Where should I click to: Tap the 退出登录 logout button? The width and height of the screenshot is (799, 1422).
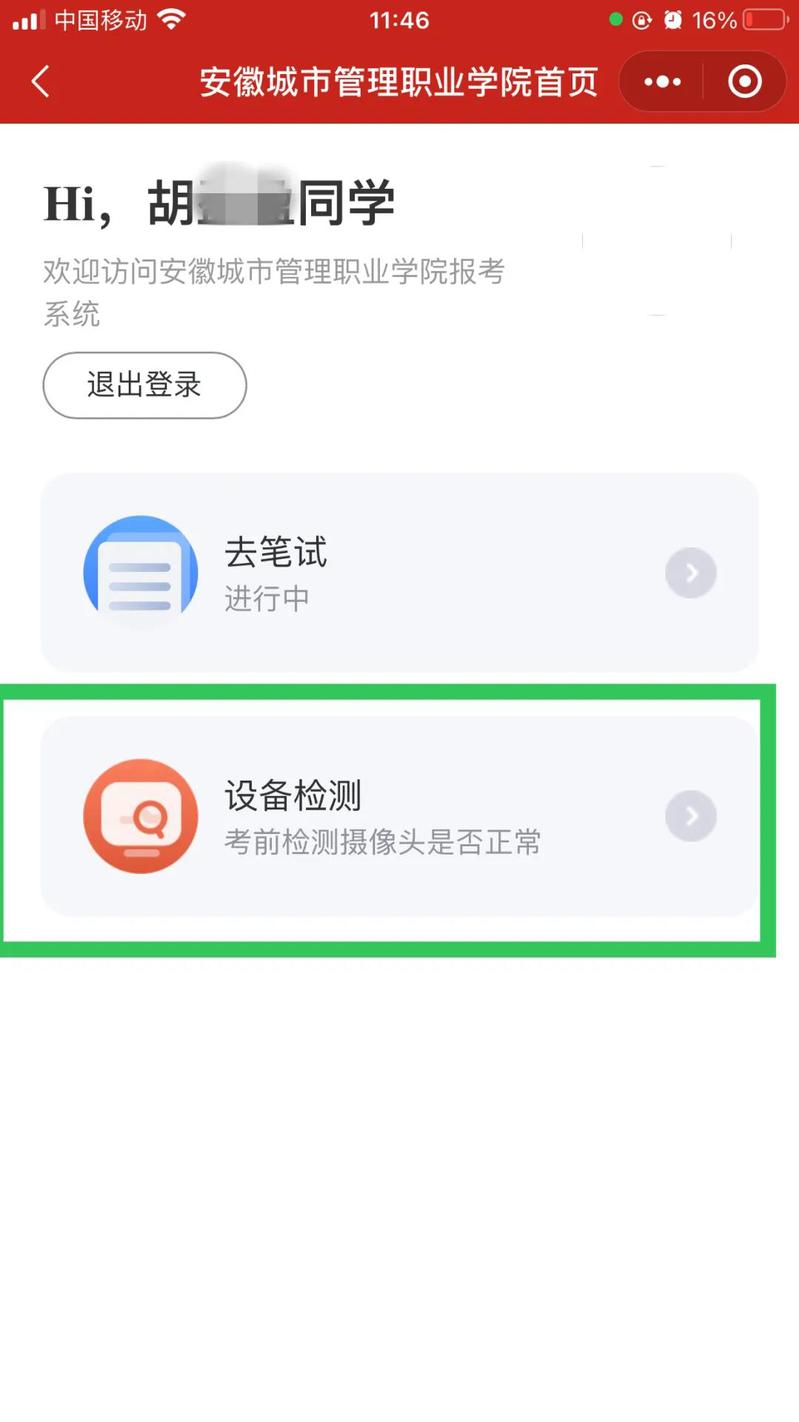pos(144,385)
